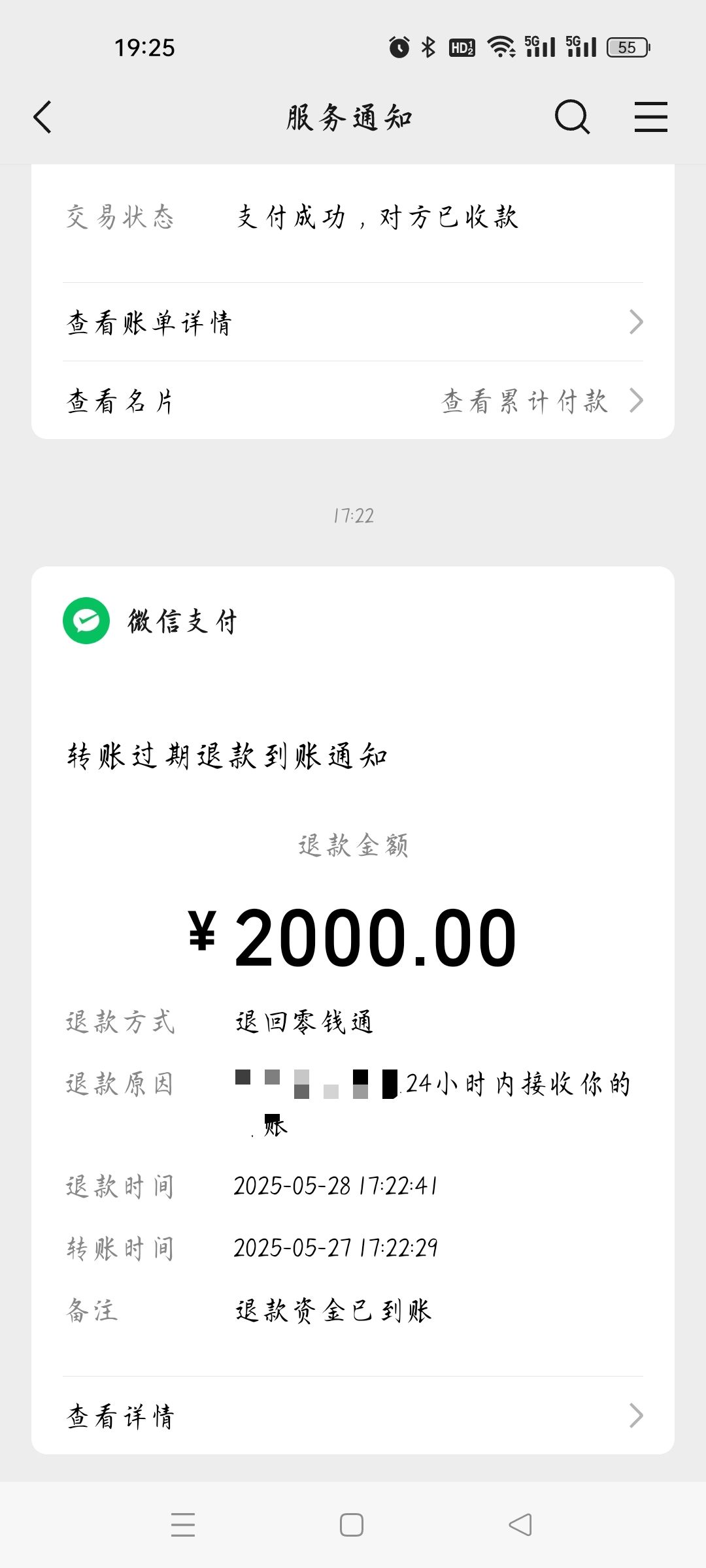
Task: Open 查看名片
Action: (x=120, y=400)
